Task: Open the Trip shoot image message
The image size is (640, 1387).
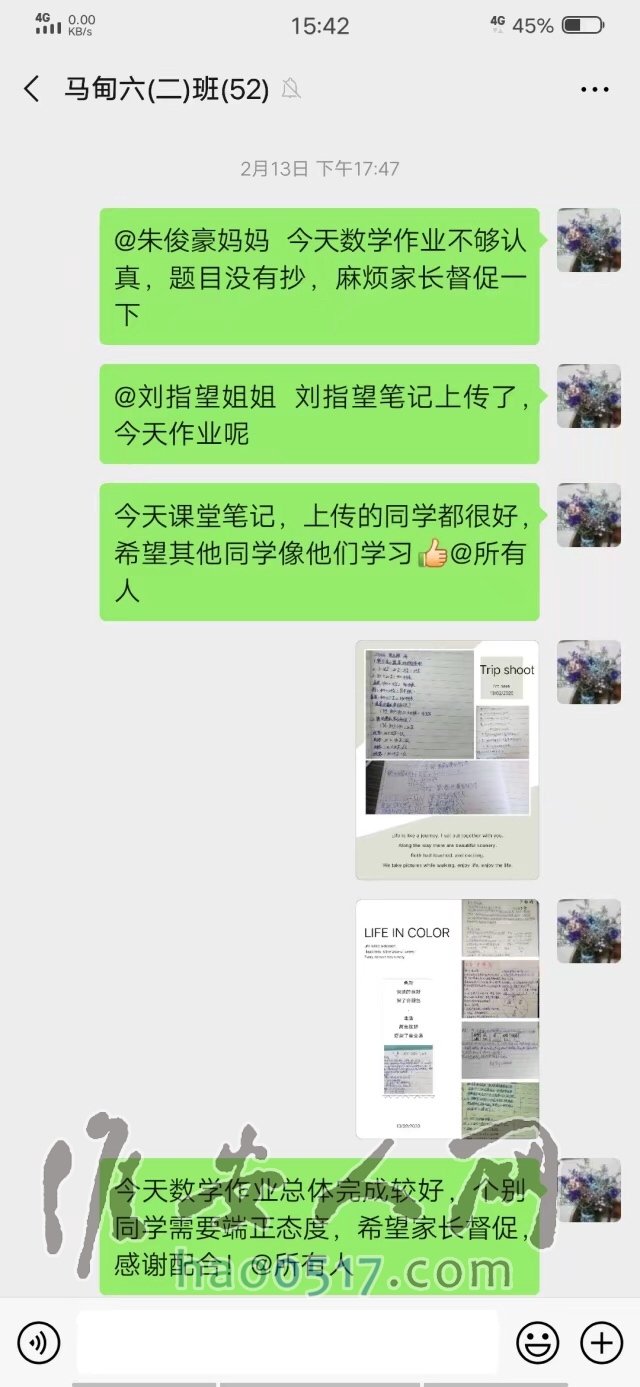Action: click(x=447, y=760)
